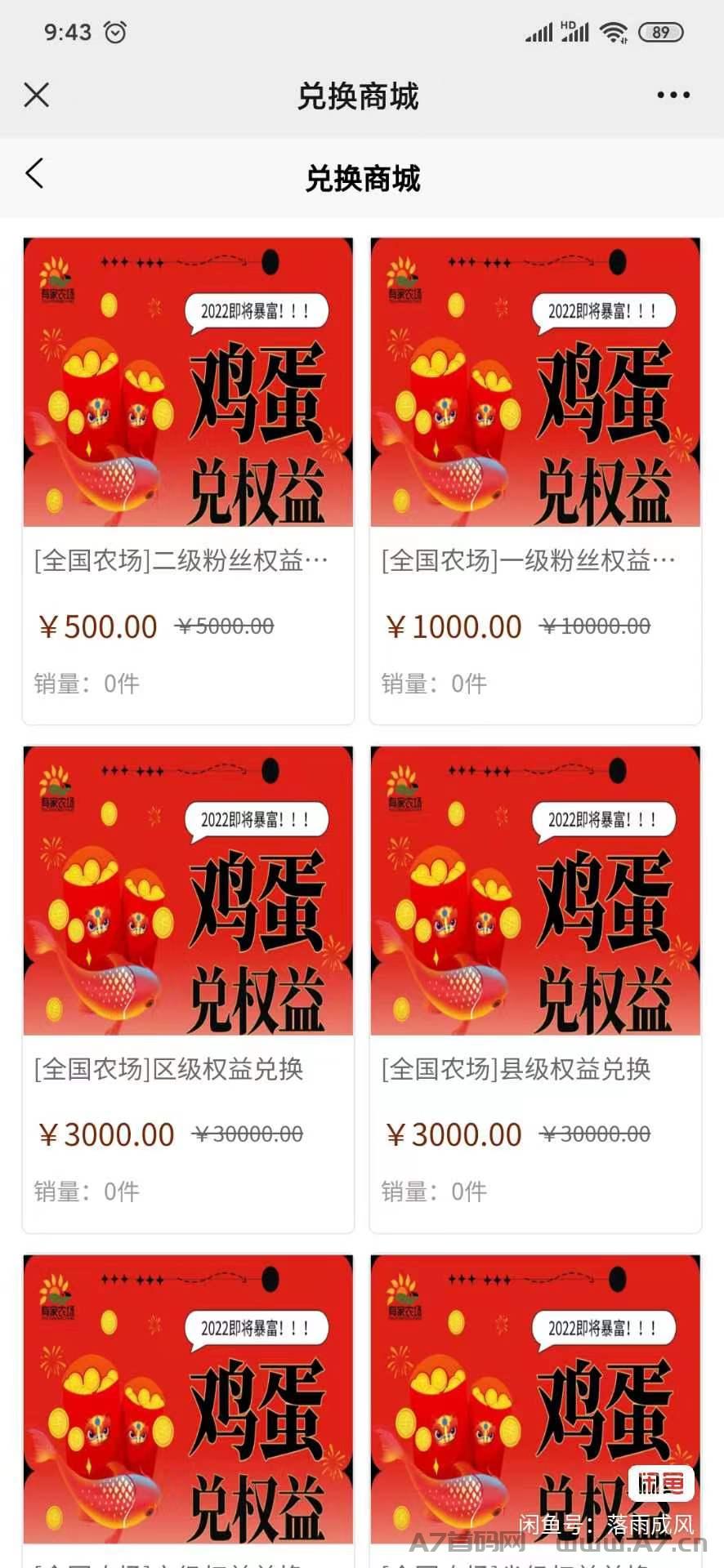Close the 兑换商城 web page

(x=37, y=96)
